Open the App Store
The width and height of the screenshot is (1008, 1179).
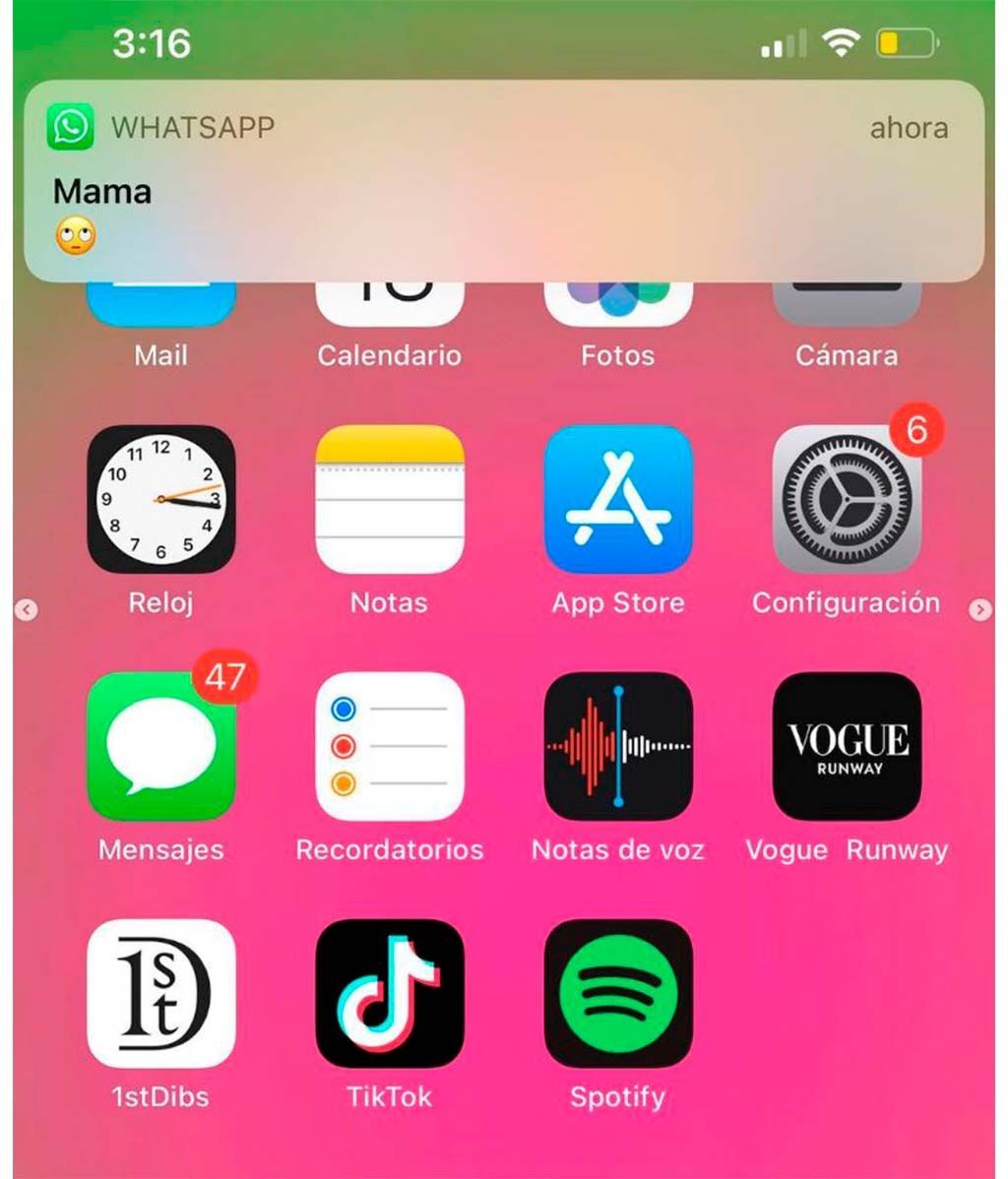[618, 500]
